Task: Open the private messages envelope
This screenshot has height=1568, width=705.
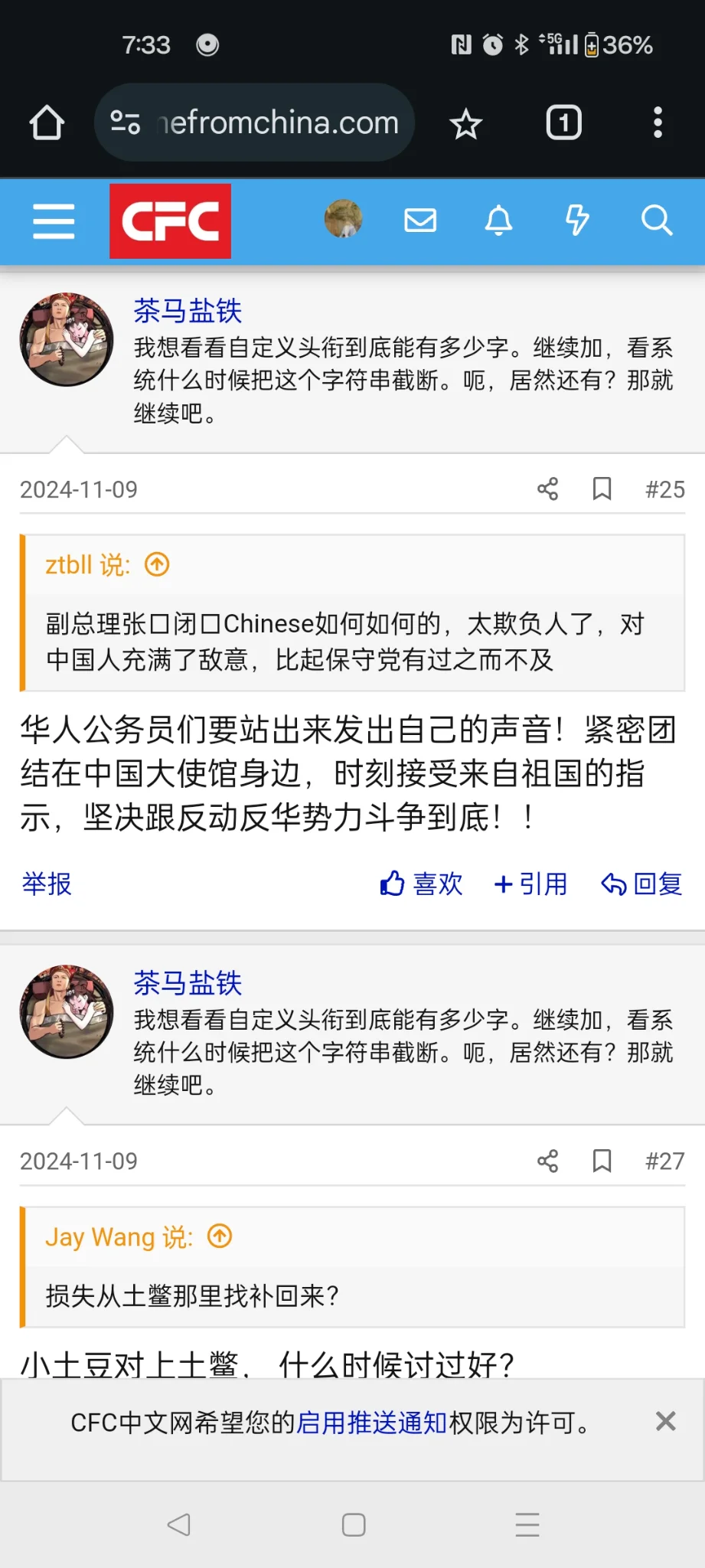Action: pyautogui.click(x=420, y=220)
